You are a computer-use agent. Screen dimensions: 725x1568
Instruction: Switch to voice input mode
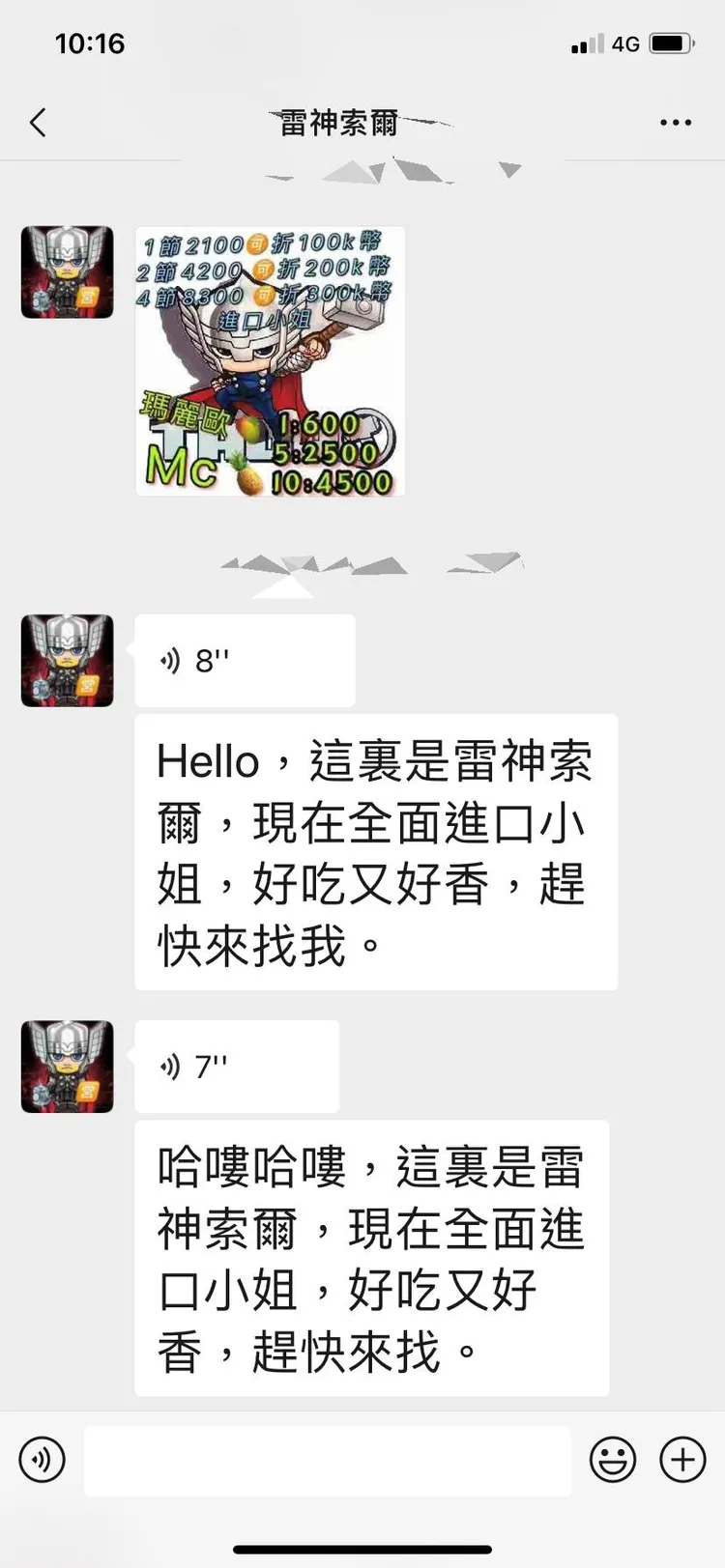pos(43,1459)
